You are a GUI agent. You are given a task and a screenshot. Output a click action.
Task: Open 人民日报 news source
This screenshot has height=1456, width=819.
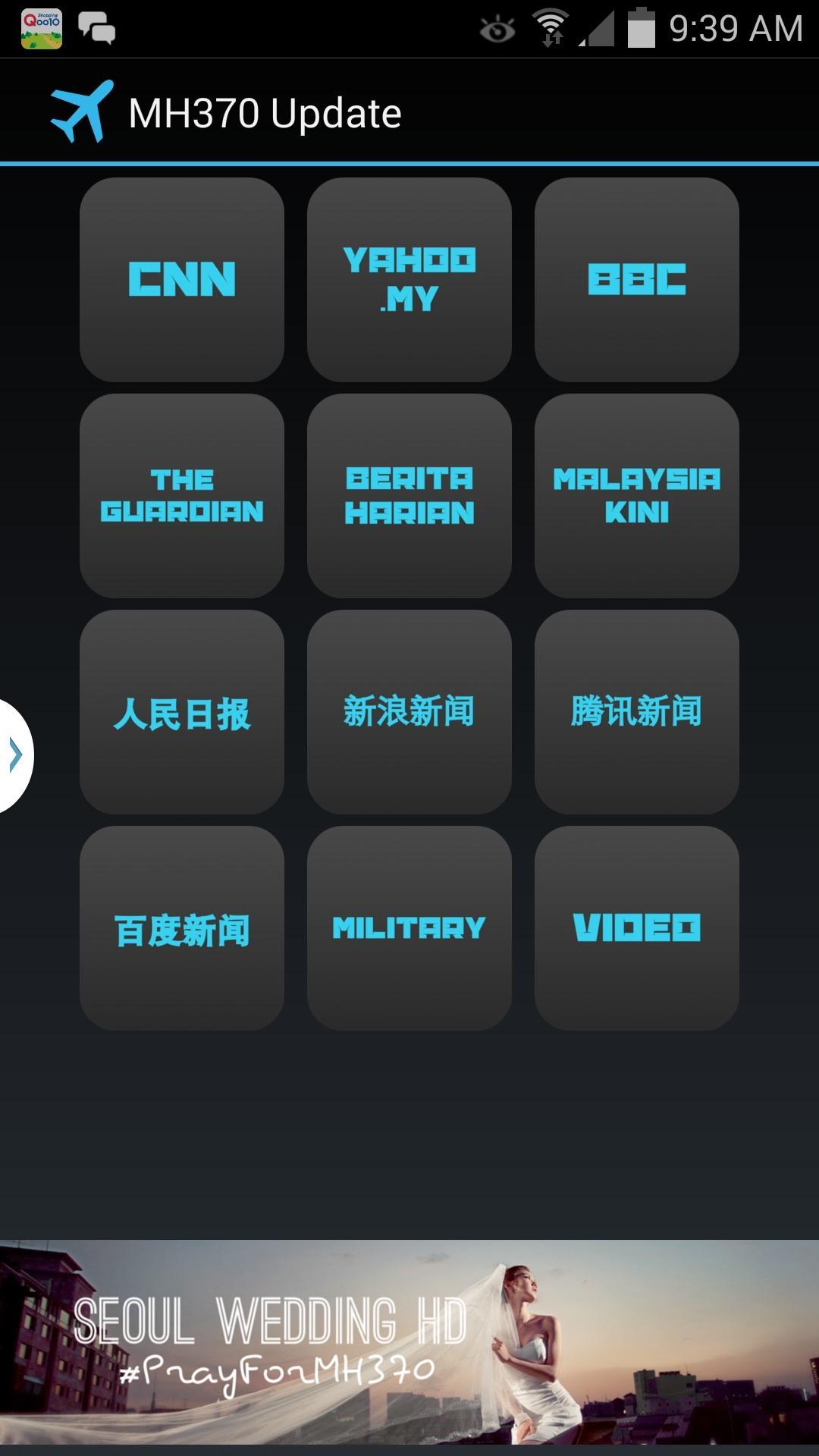pyautogui.click(x=182, y=712)
